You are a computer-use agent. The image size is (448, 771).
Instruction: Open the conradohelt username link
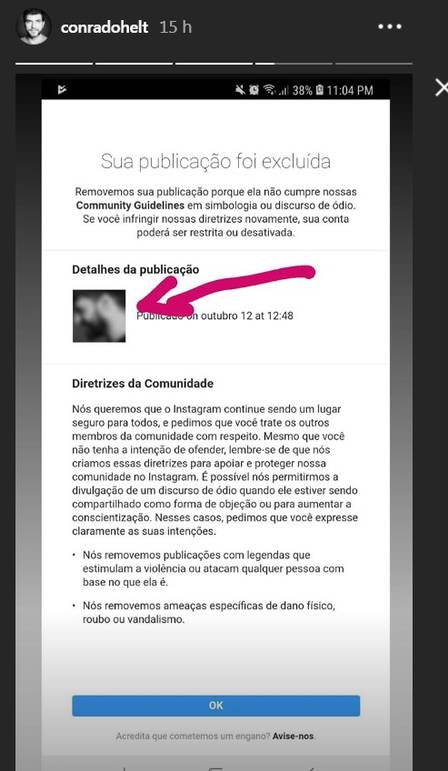[104, 27]
